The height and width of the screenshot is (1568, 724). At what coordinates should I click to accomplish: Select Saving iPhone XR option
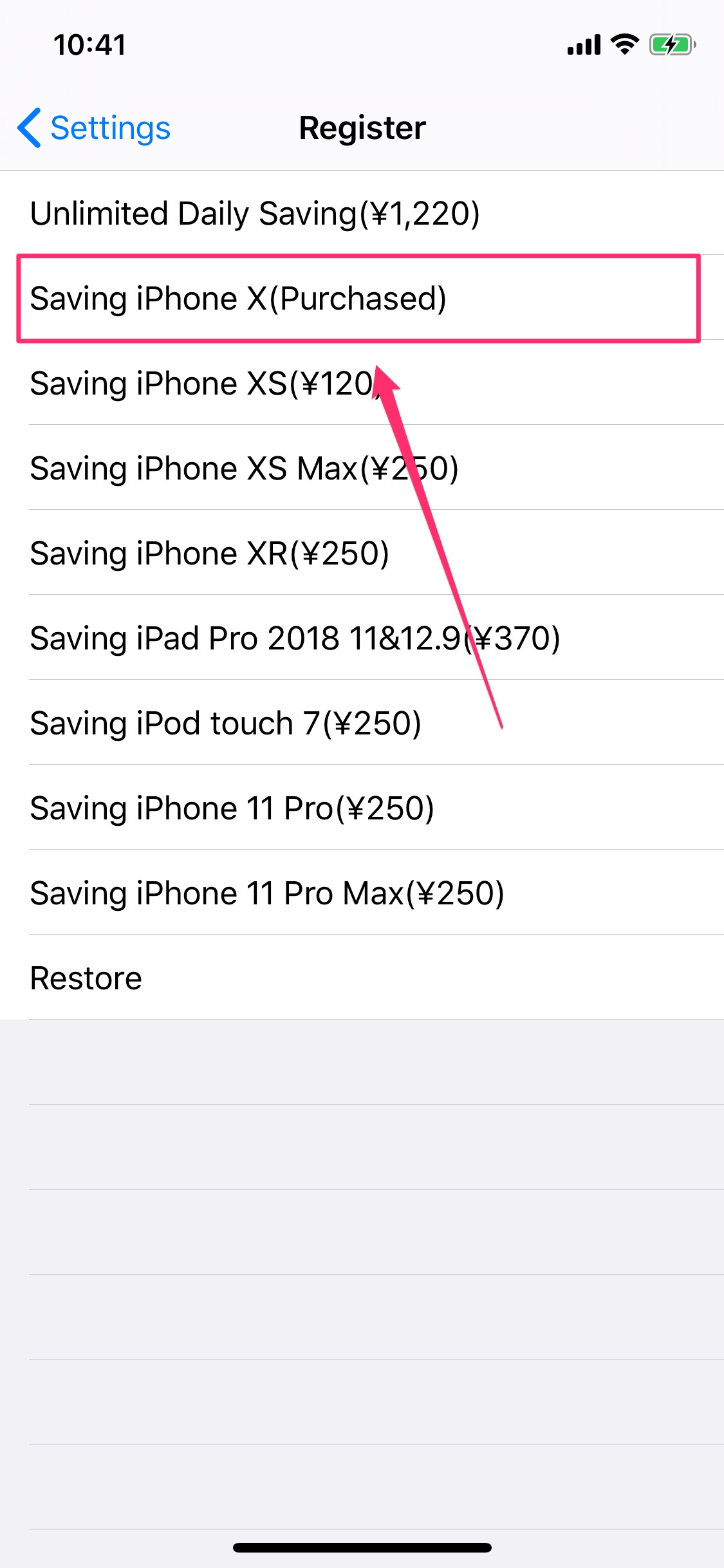click(x=362, y=553)
